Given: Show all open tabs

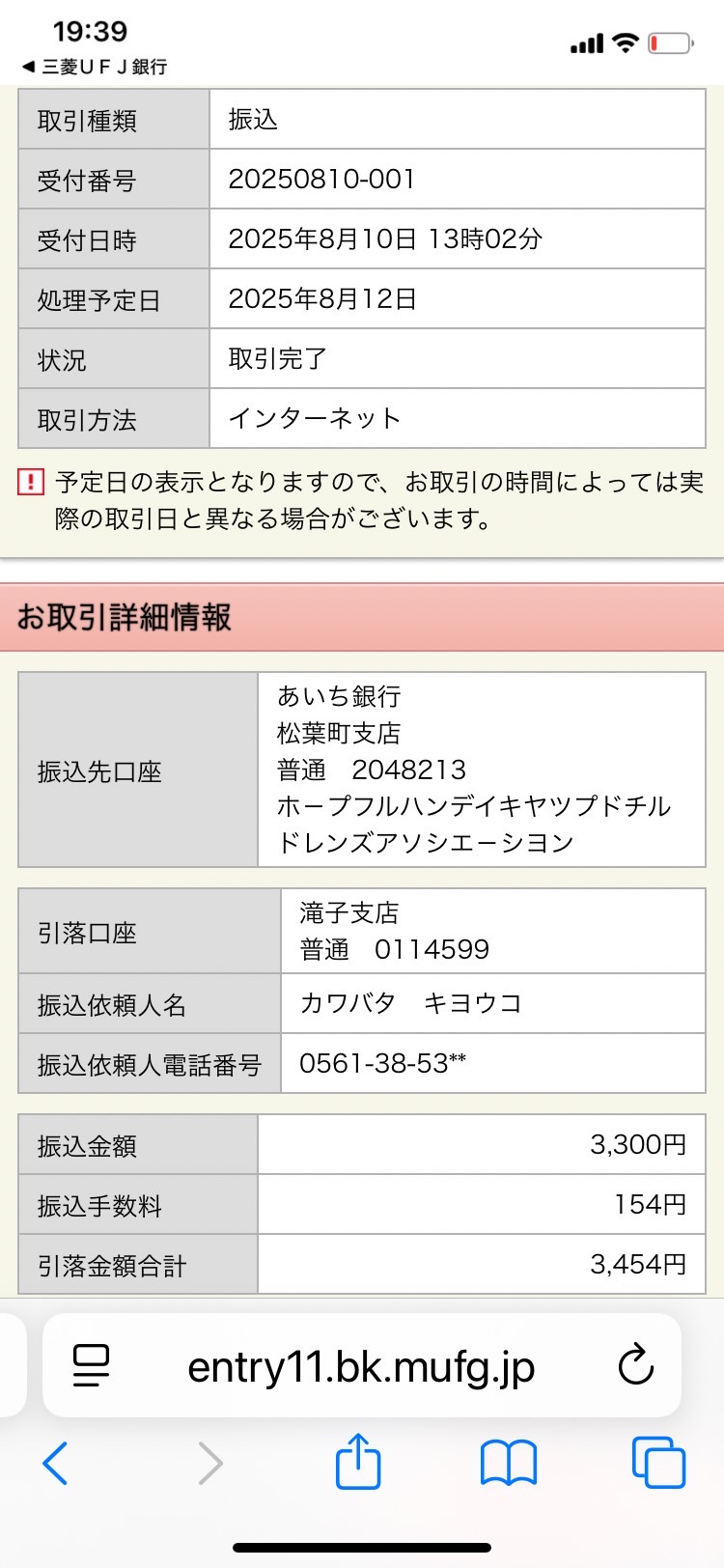Looking at the screenshot, I should point(658,1462).
